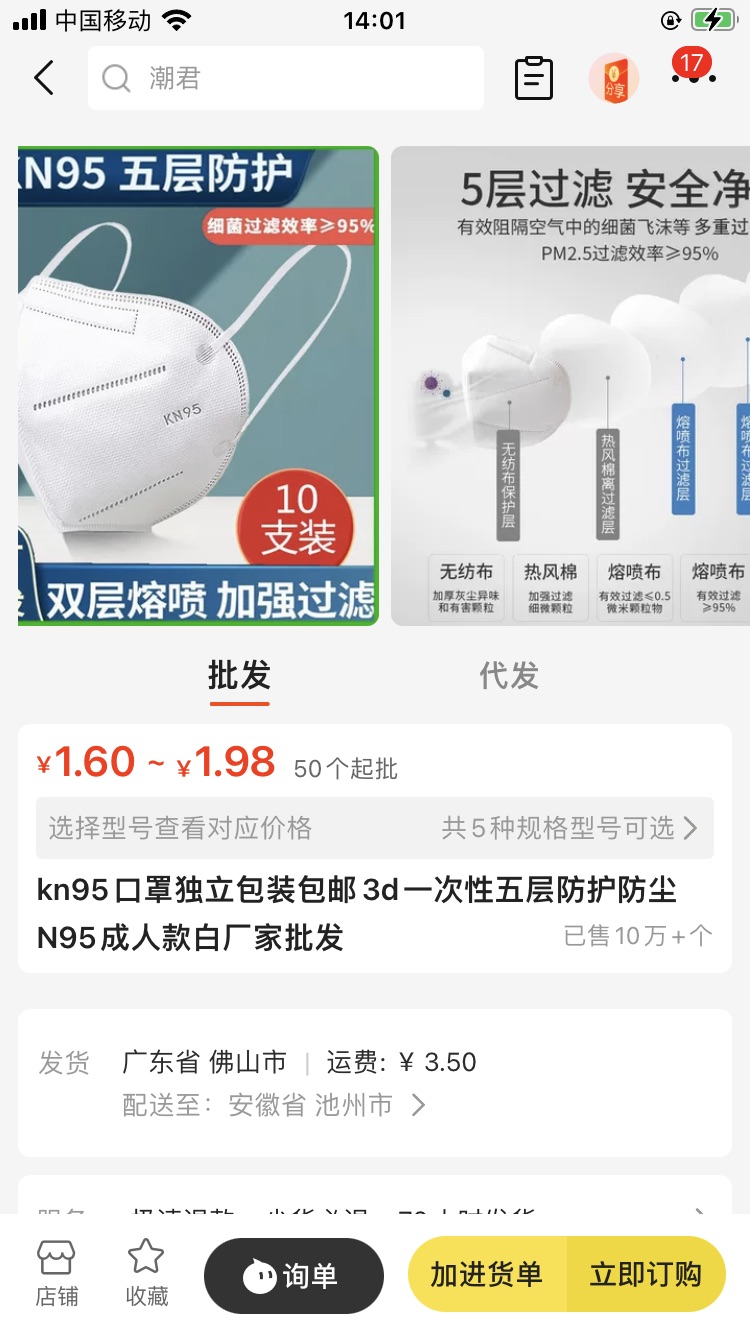The image size is (750, 1334).
Task: Switch to the 代发 tab
Action: click(x=509, y=676)
